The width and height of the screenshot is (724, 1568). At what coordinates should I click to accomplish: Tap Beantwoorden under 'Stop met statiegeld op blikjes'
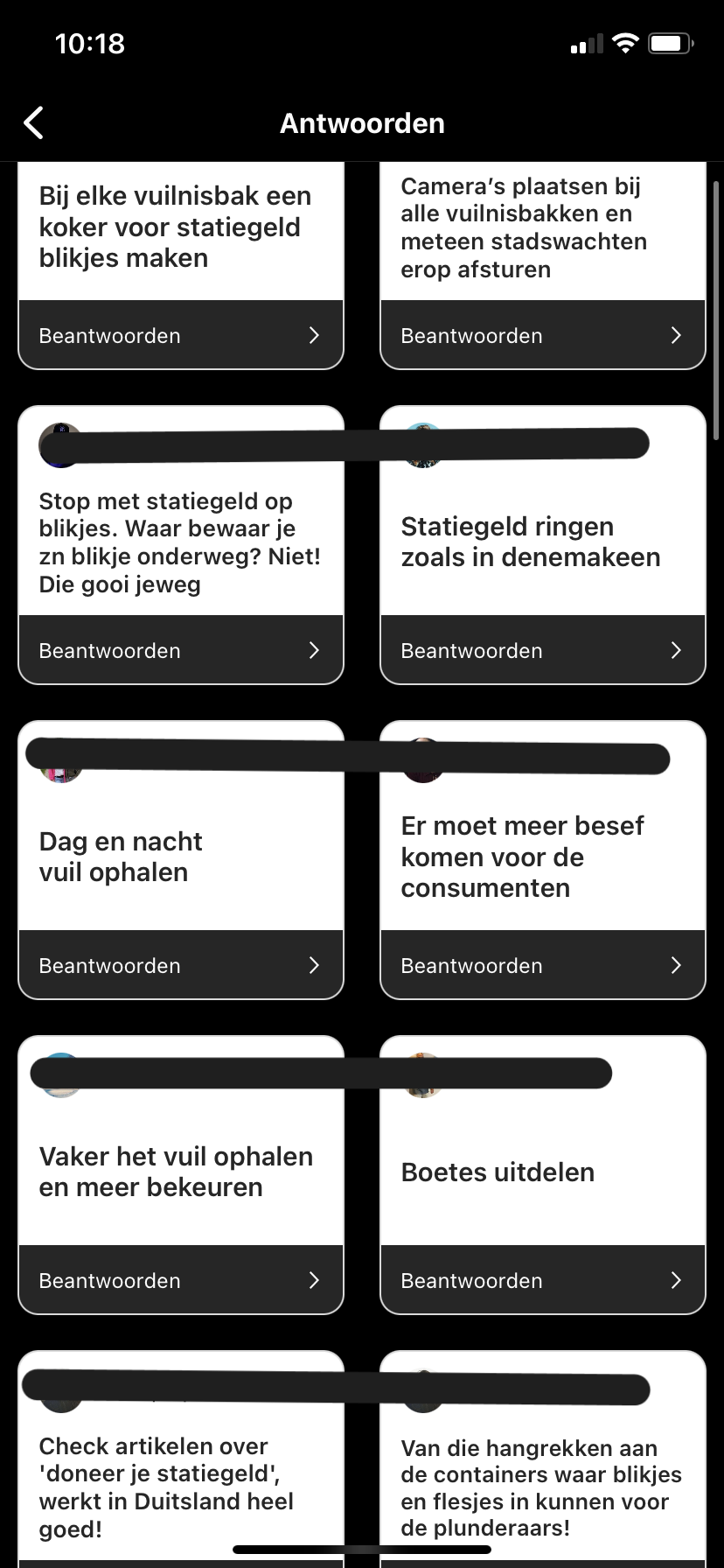click(x=180, y=650)
